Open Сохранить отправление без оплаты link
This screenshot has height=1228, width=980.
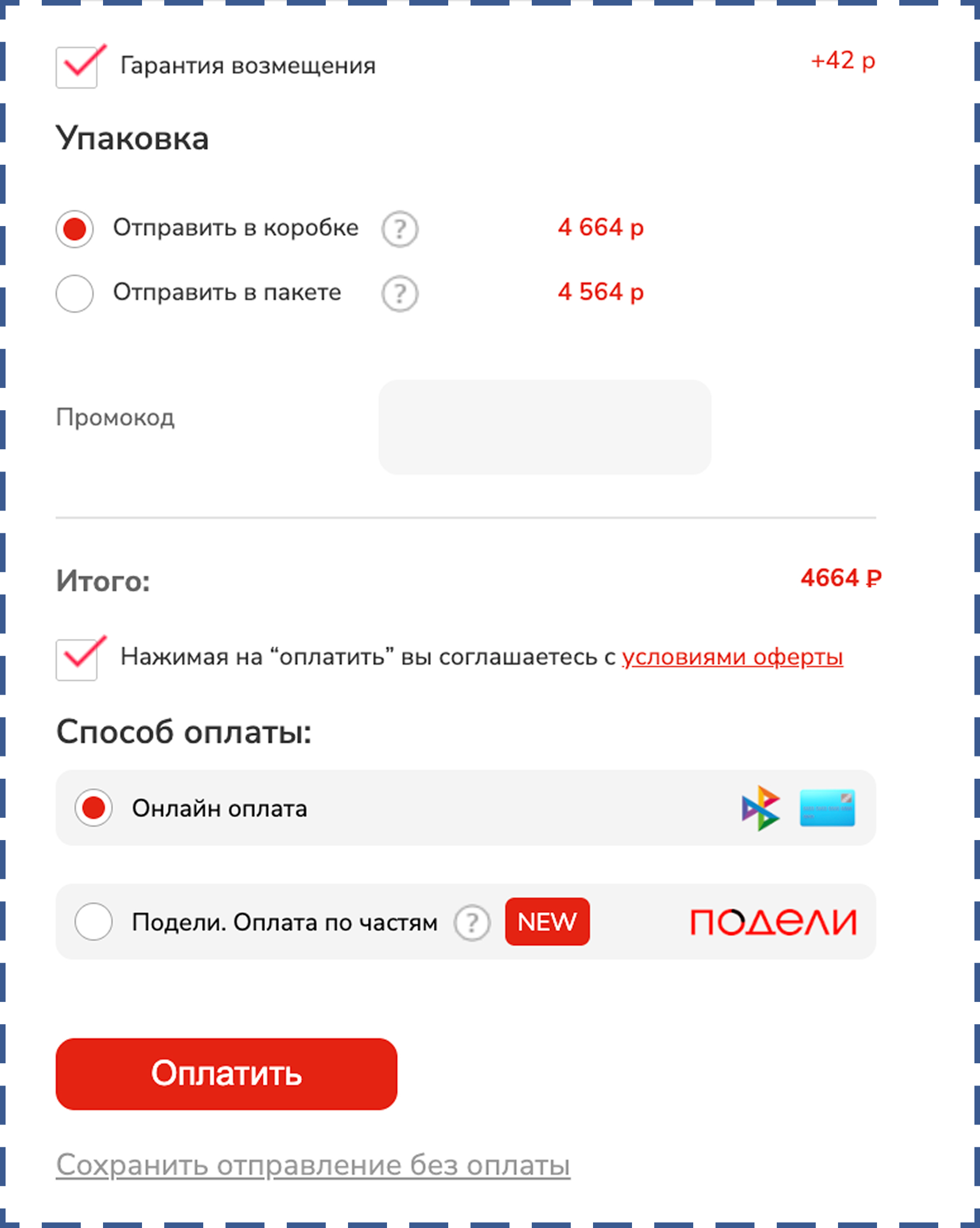(313, 1165)
